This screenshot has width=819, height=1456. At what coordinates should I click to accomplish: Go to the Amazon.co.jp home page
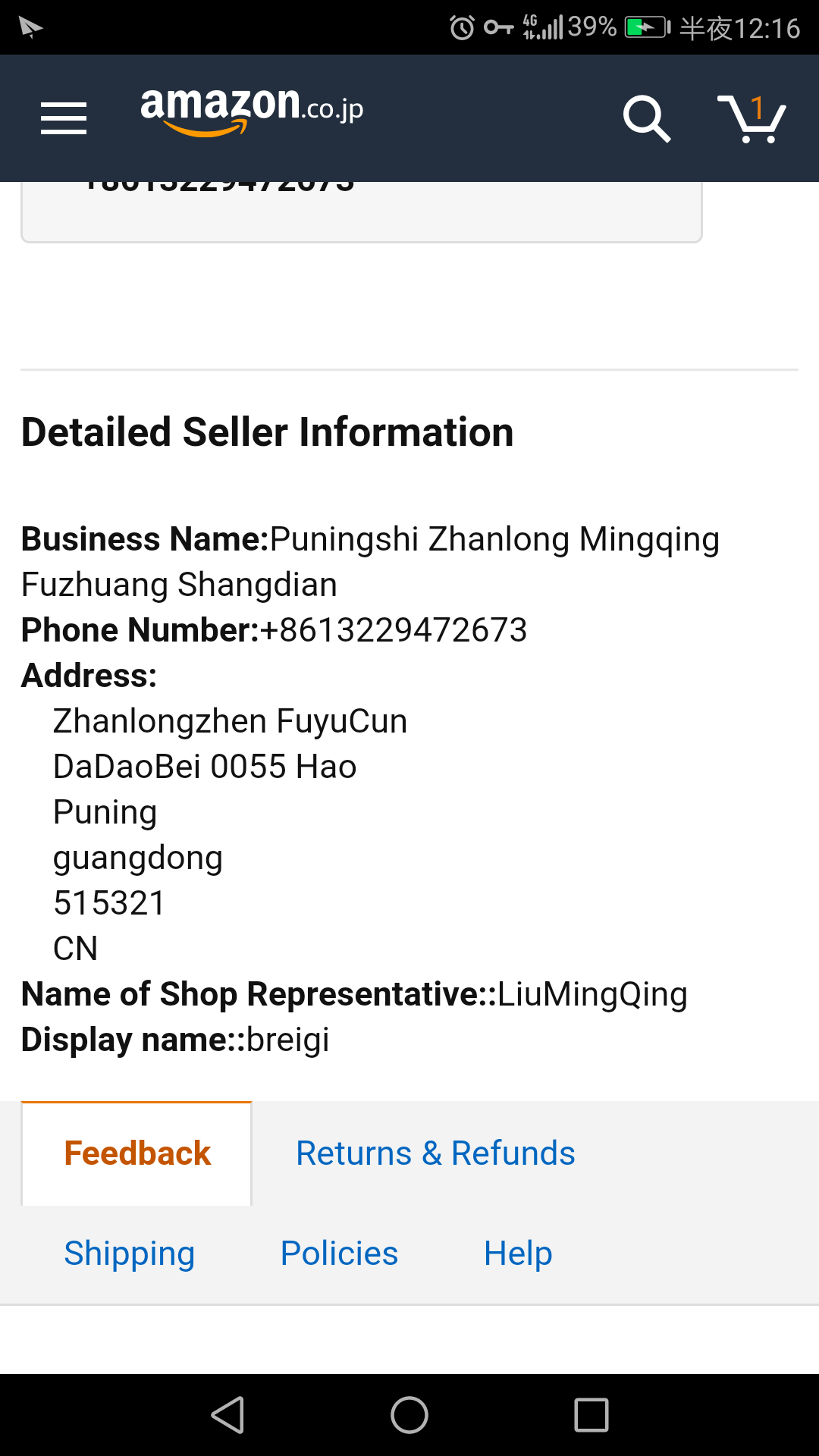click(252, 111)
